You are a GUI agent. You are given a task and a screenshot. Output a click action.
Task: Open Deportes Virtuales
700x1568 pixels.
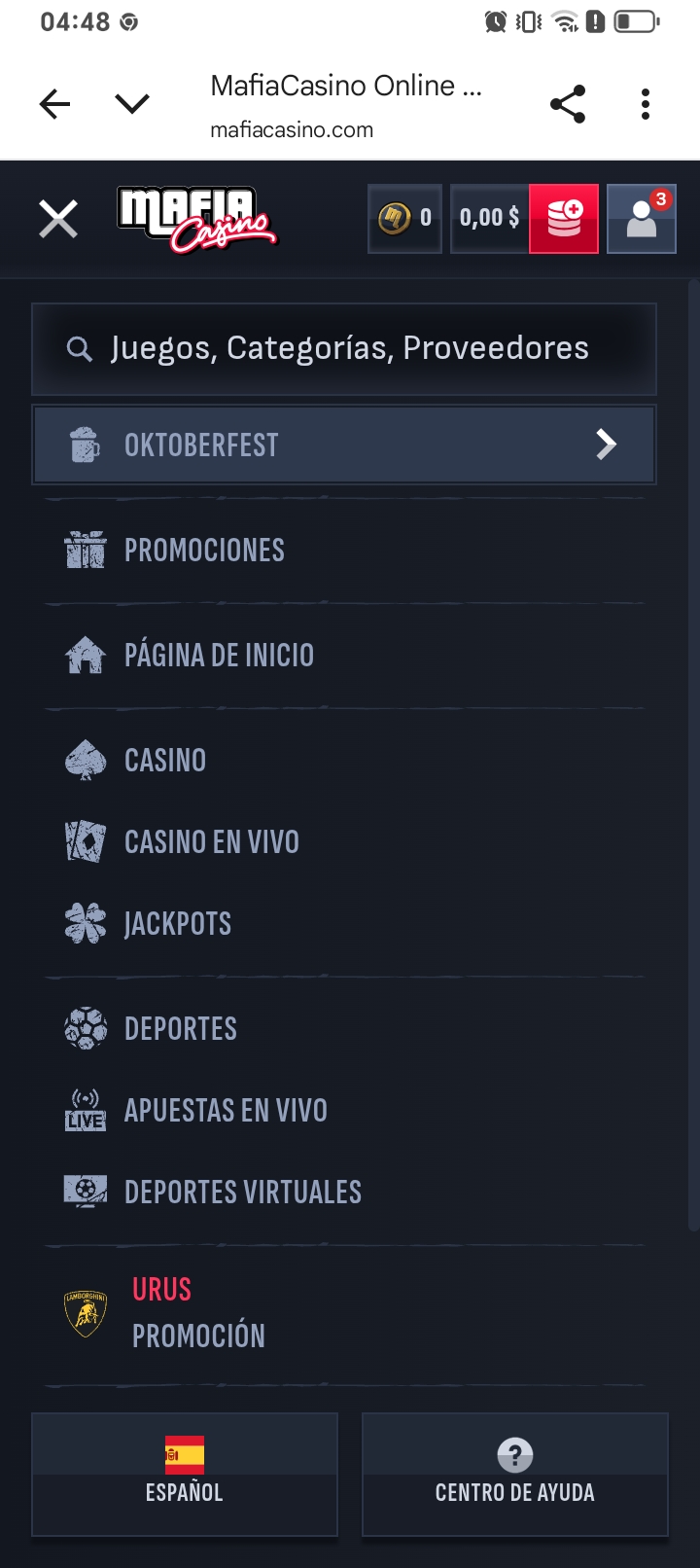coord(242,1191)
